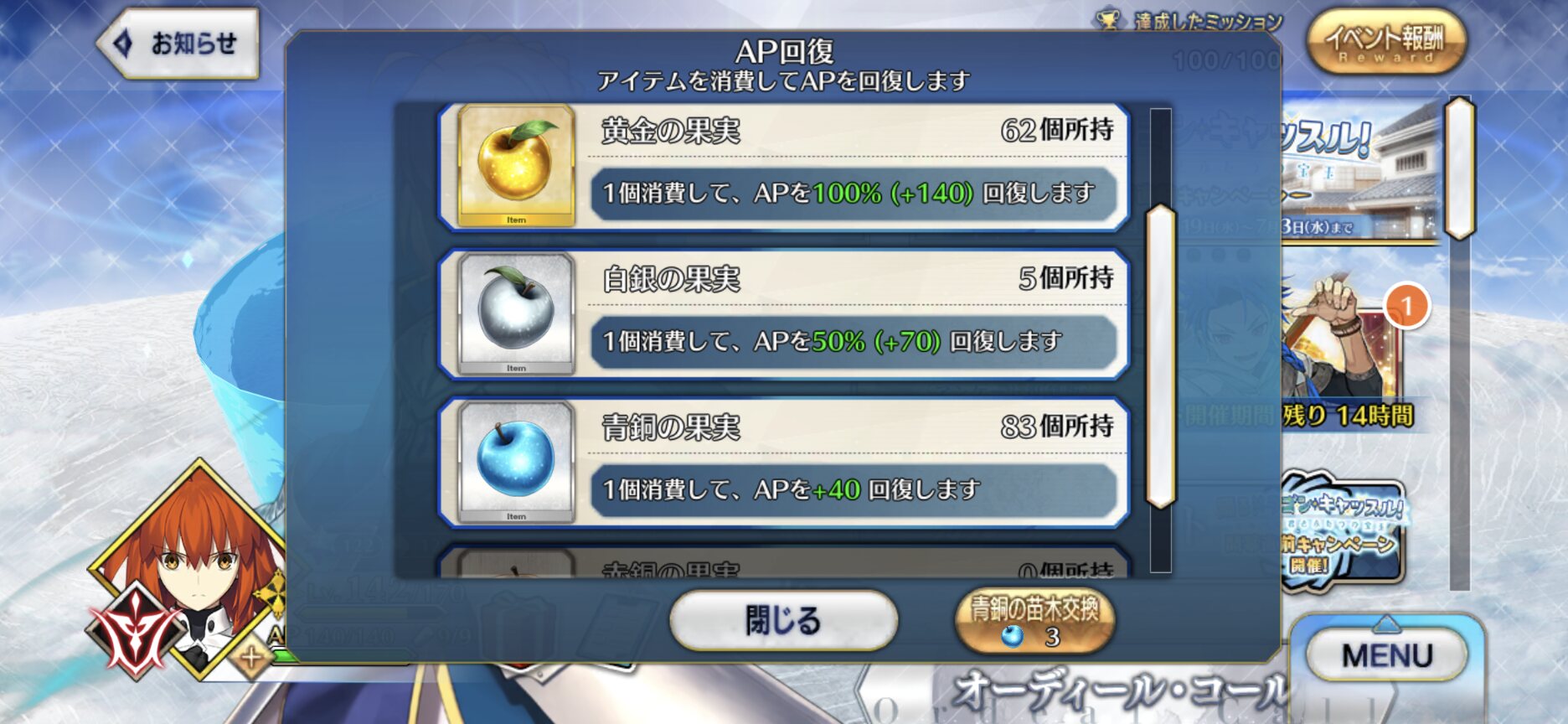Open 青銅の苗木交換 exchange
Viewport: 1568px width, 724px height.
(x=1034, y=621)
